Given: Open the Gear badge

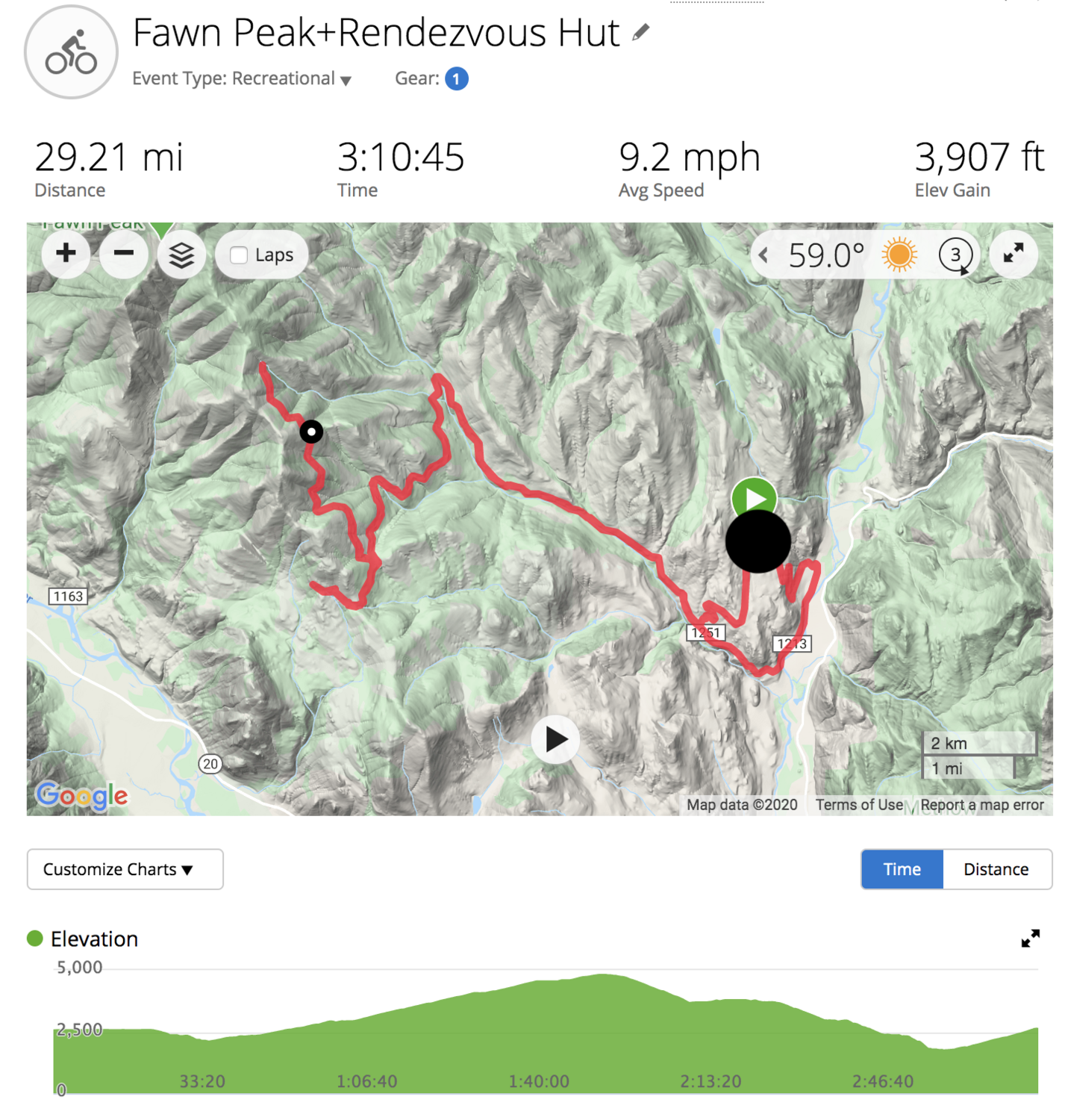Looking at the screenshot, I should 456,79.
